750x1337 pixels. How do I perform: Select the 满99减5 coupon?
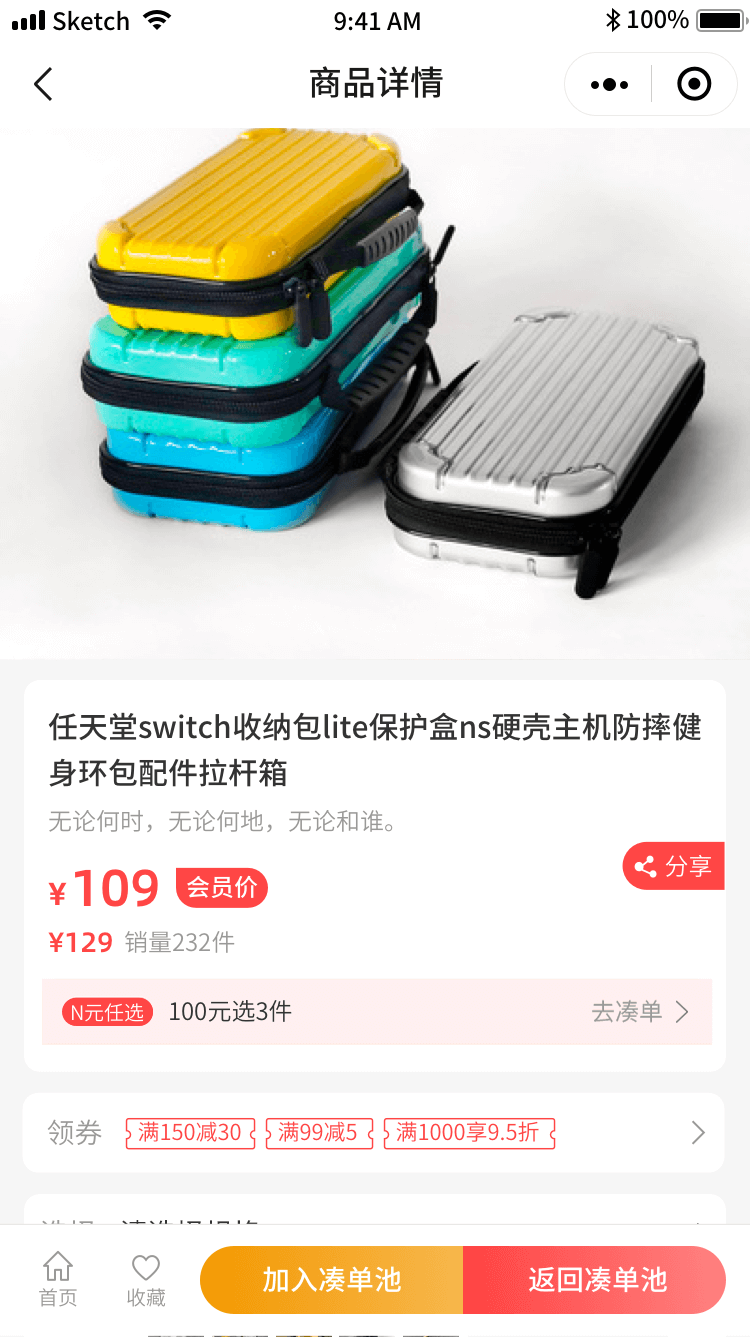[x=318, y=1133]
